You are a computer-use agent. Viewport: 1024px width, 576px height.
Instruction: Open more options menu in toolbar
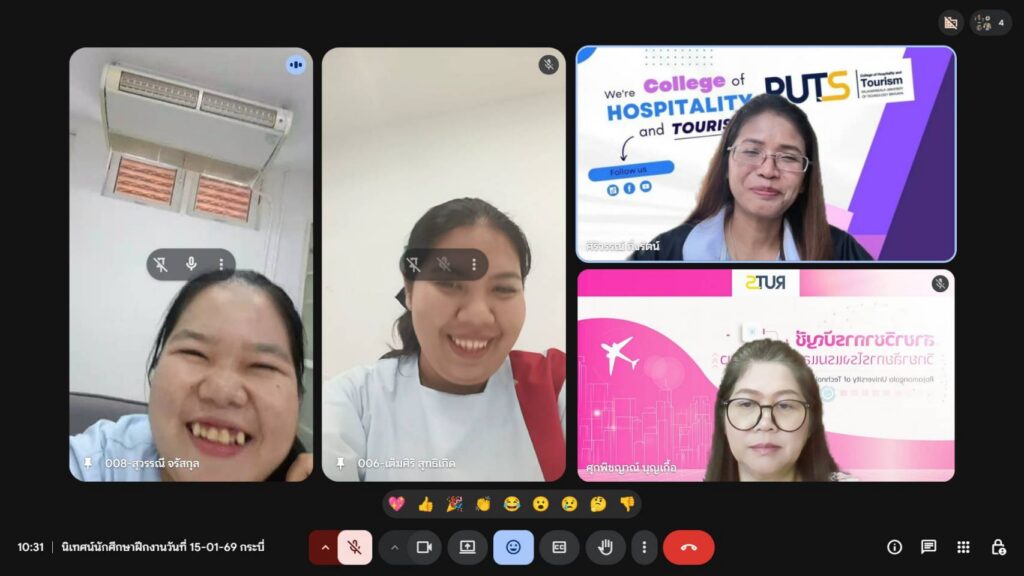click(644, 547)
